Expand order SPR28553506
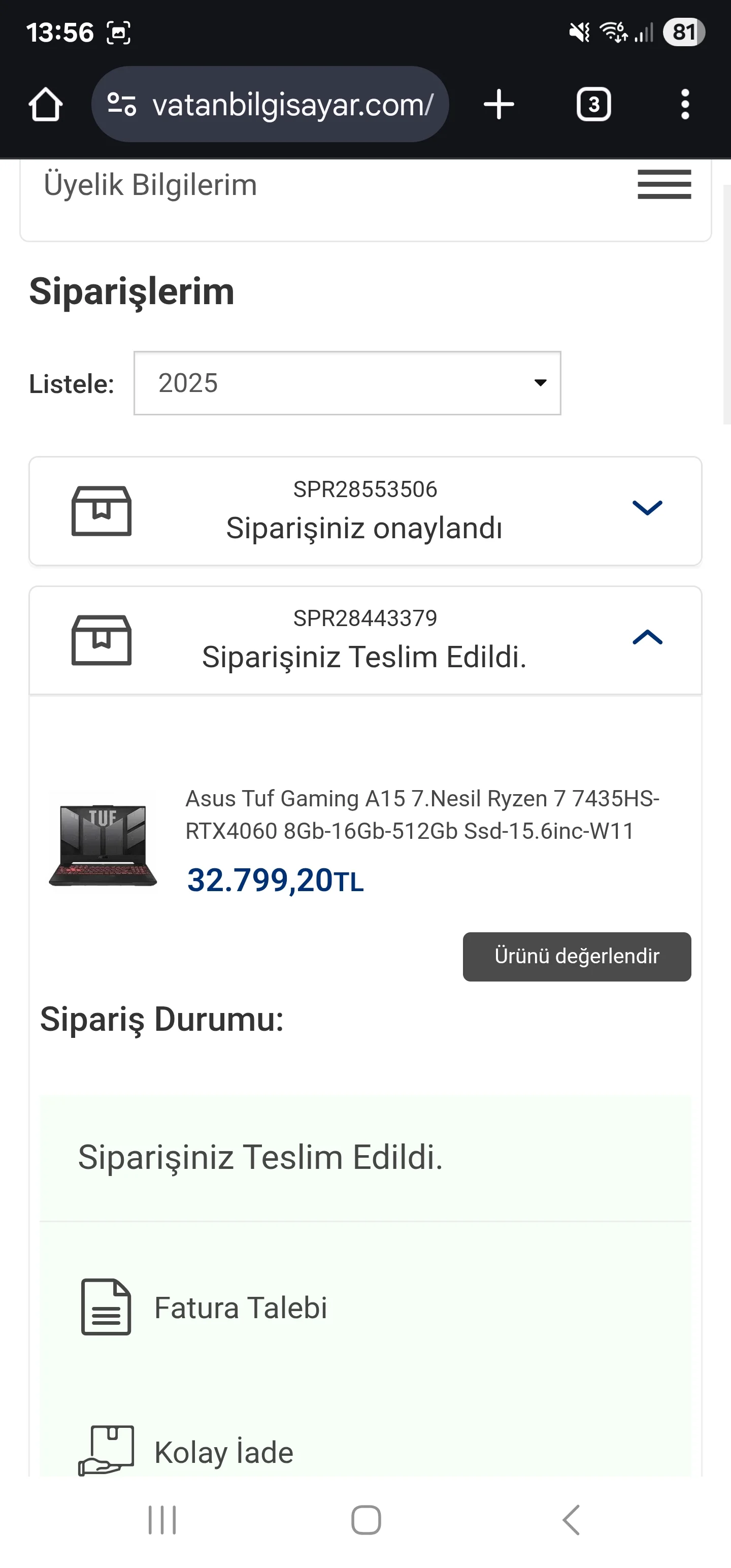Image resolution: width=731 pixels, height=1568 pixels. tap(647, 508)
